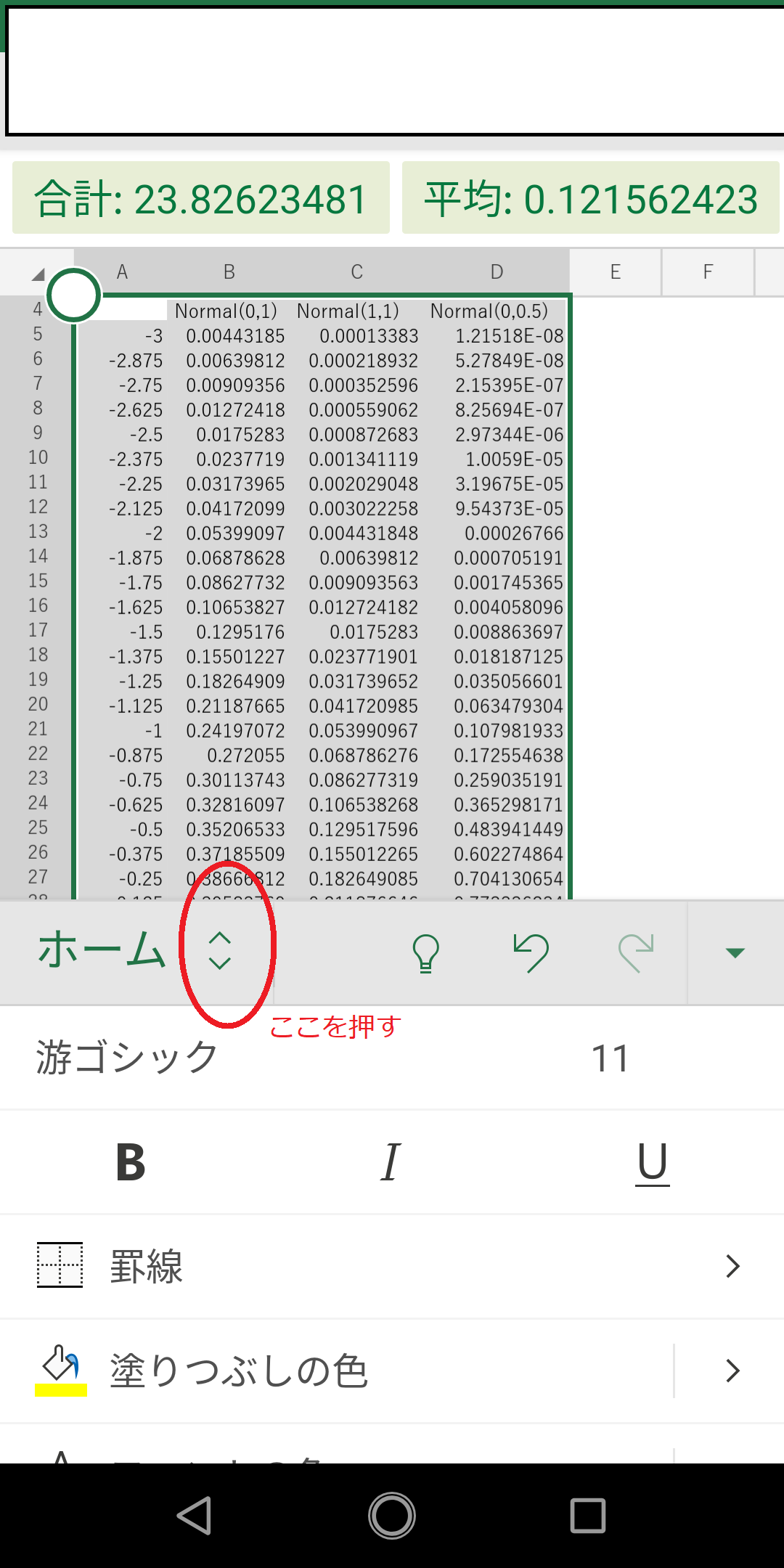The height and width of the screenshot is (1568, 784).
Task: Apply the yellow 塗りつぶしの色 fill
Action: tap(61, 1371)
